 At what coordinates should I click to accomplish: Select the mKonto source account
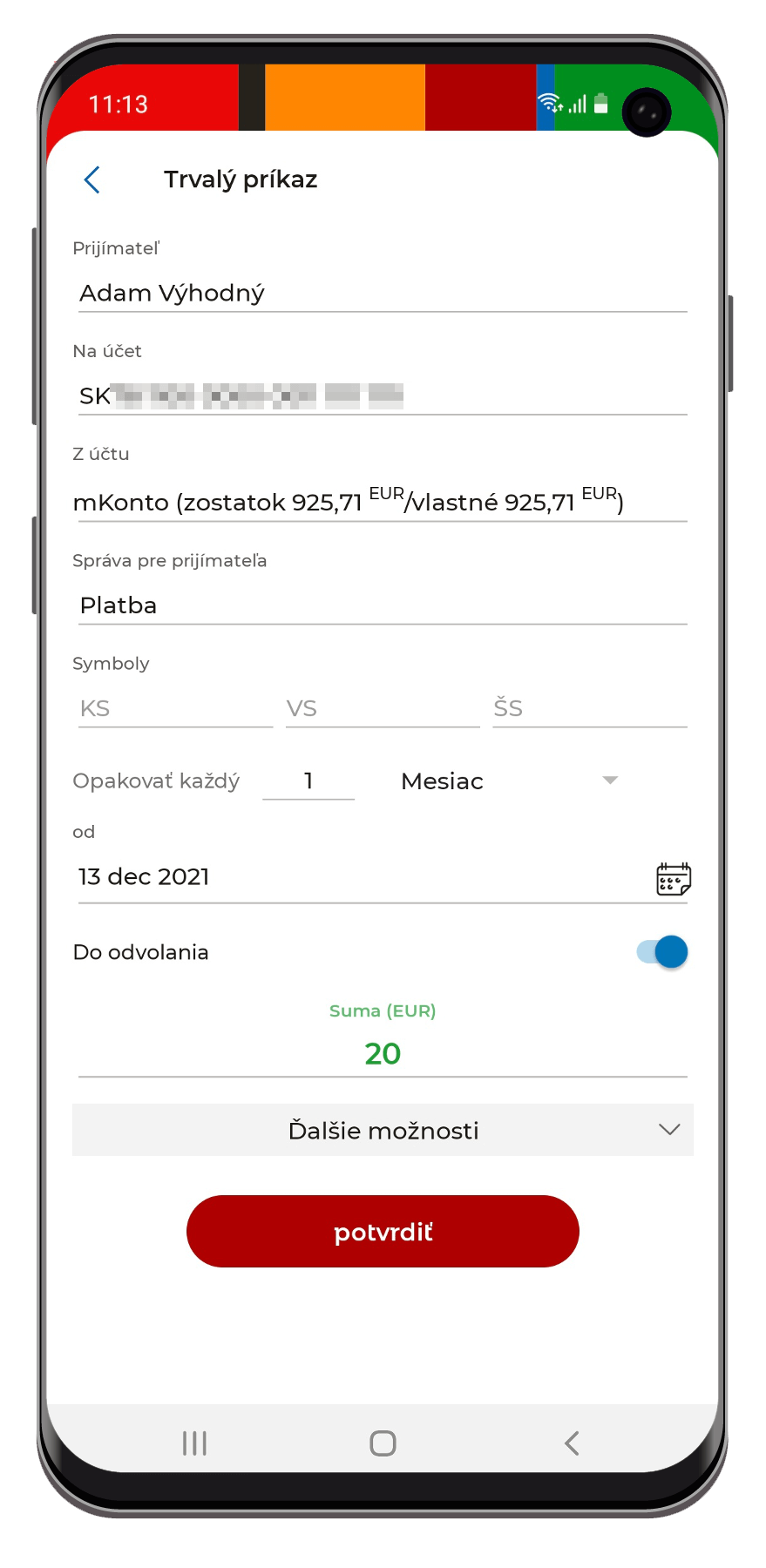coord(383,502)
